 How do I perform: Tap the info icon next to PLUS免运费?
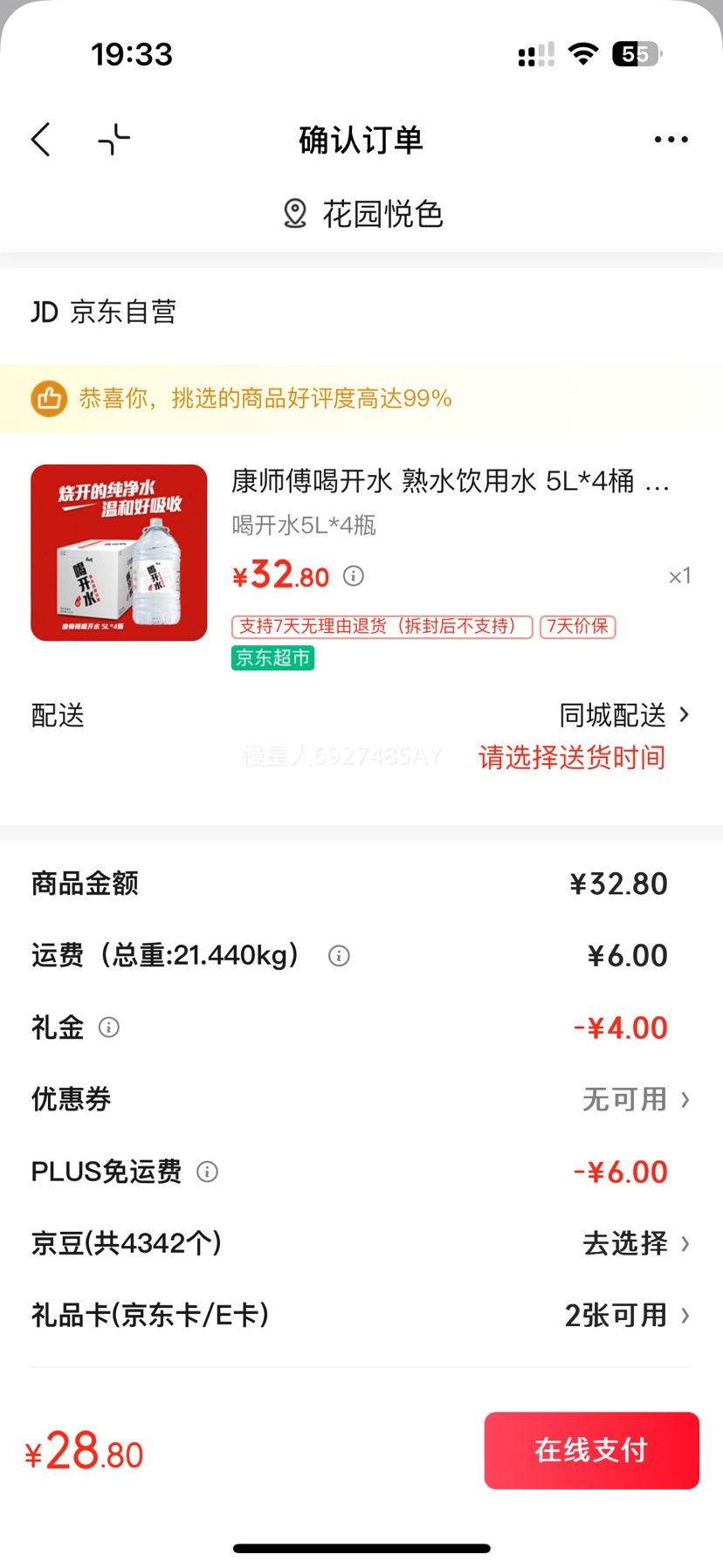click(x=207, y=1173)
